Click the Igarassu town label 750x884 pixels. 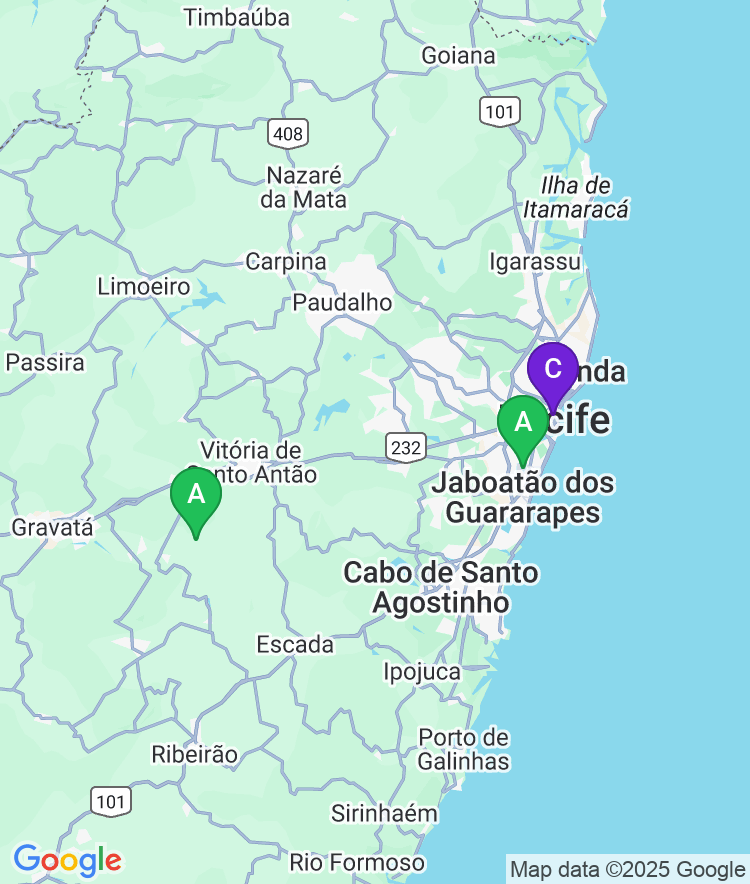(x=534, y=262)
